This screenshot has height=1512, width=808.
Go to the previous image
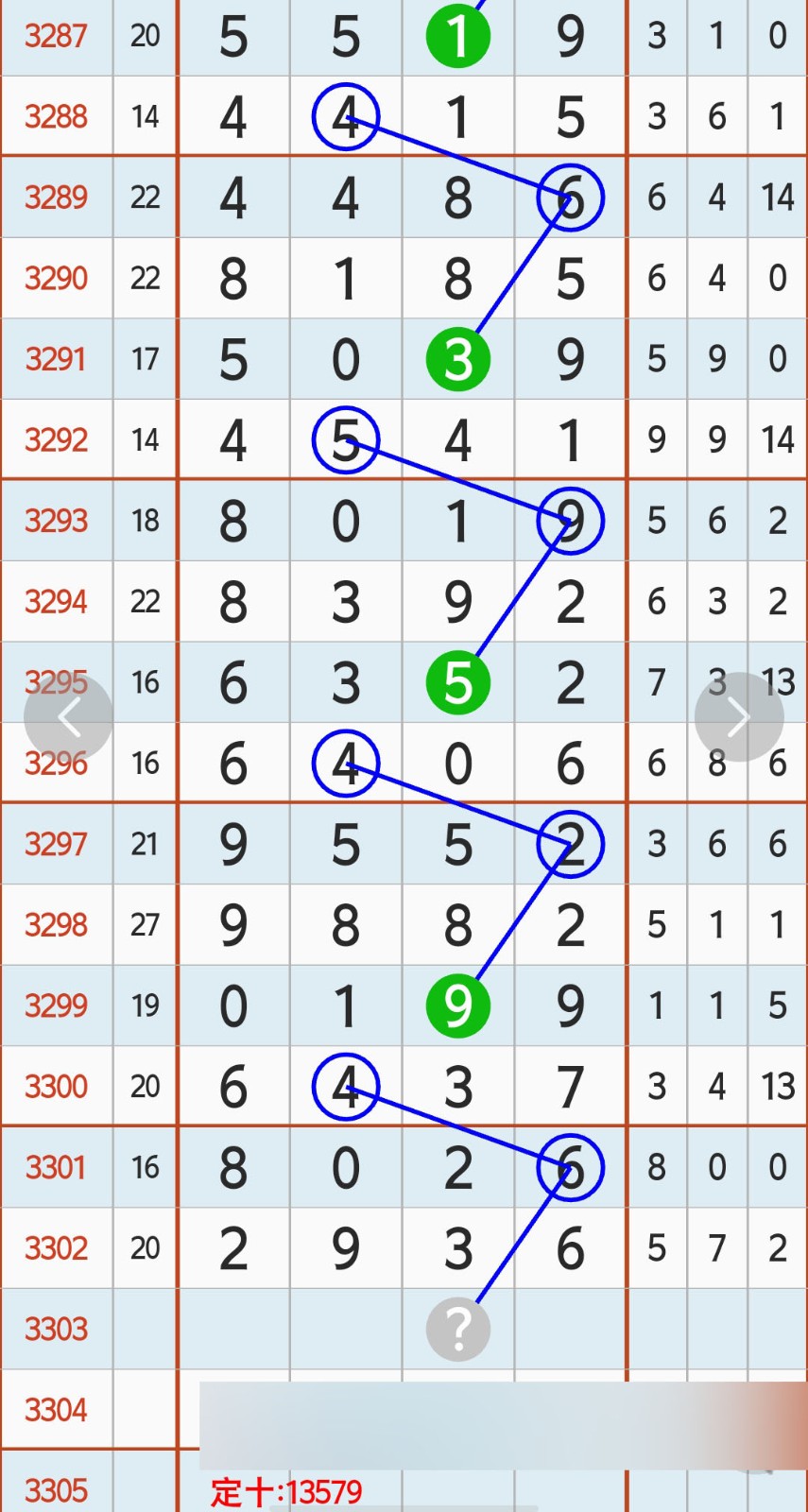(x=69, y=717)
